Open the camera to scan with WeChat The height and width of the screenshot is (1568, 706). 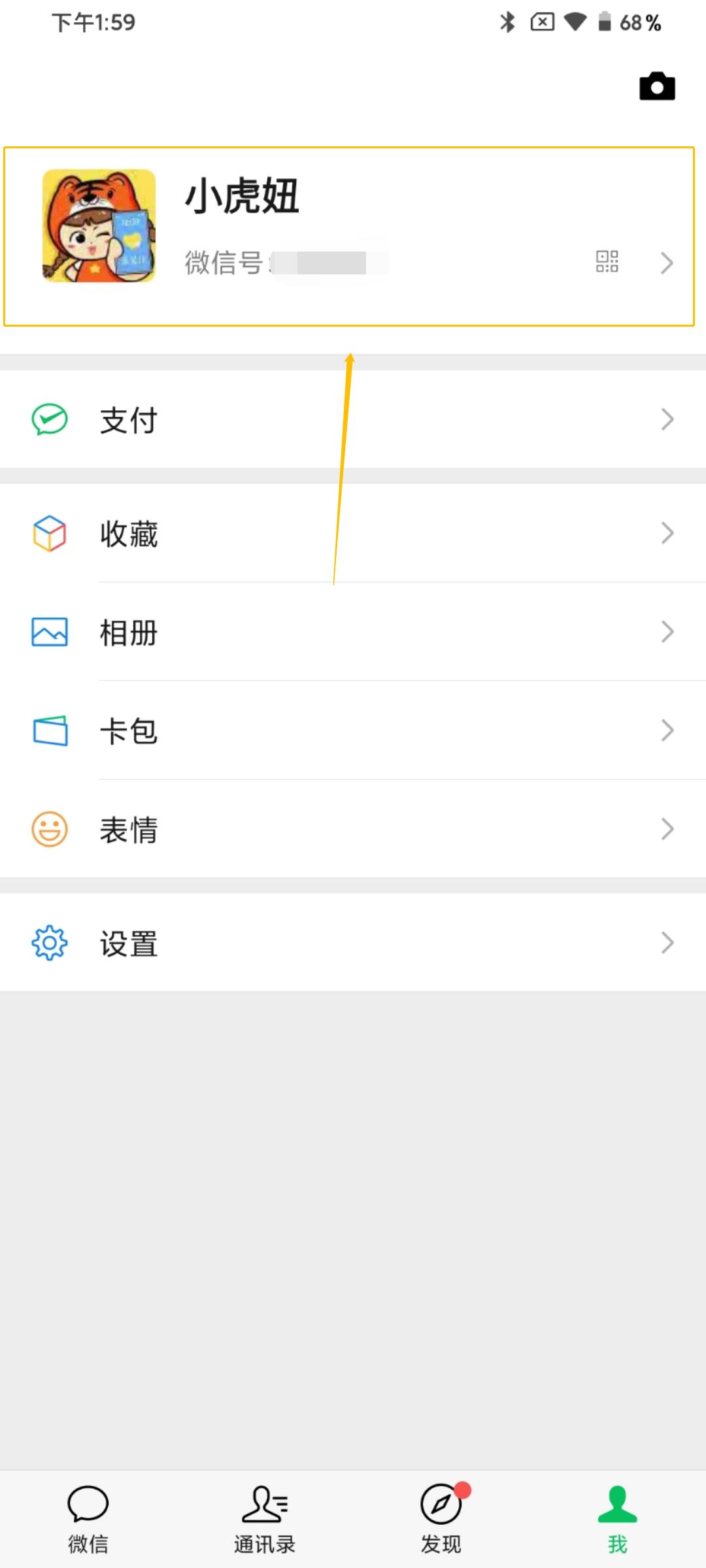point(656,86)
